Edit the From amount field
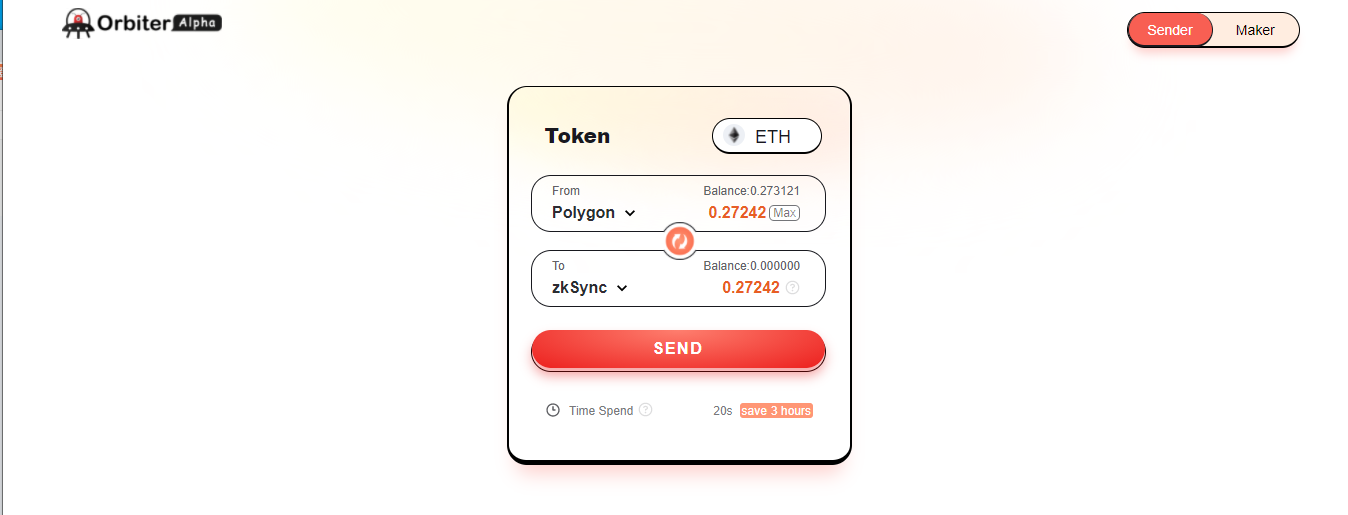Image resolution: width=1348 pixels, height=515 pixels. pyautogui.click(x=736, y=213)
